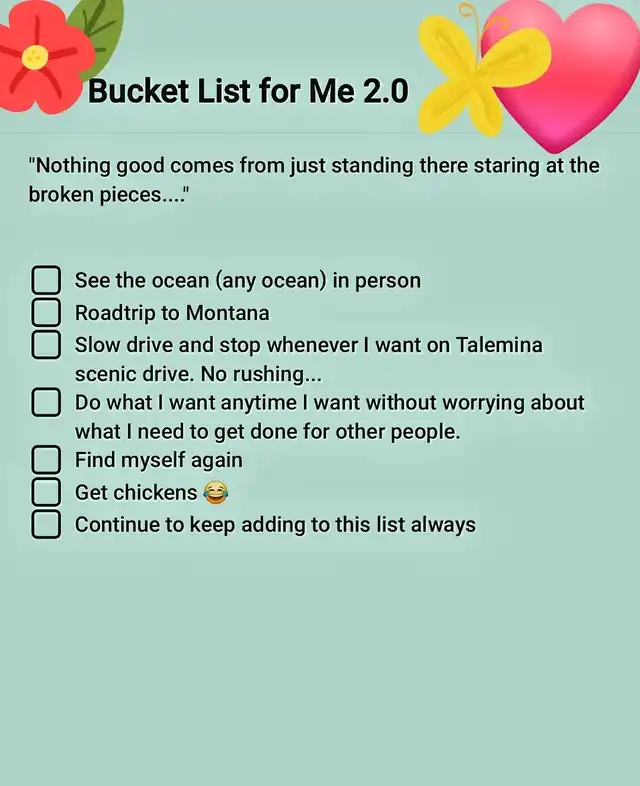
Task: Check off See the ocean in person
Action: pyautogui.click(x=46, y=281)
